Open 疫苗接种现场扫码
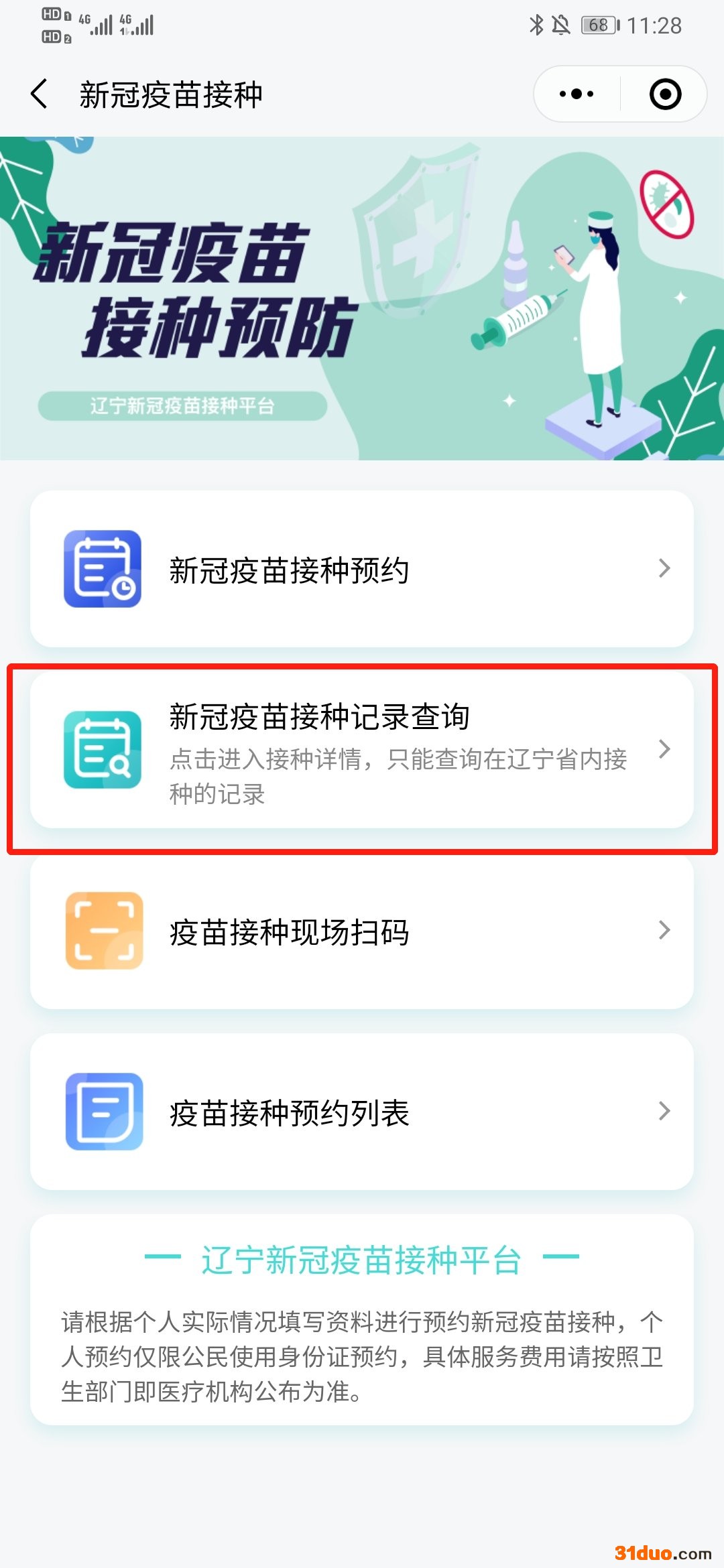 pos(362,931)
